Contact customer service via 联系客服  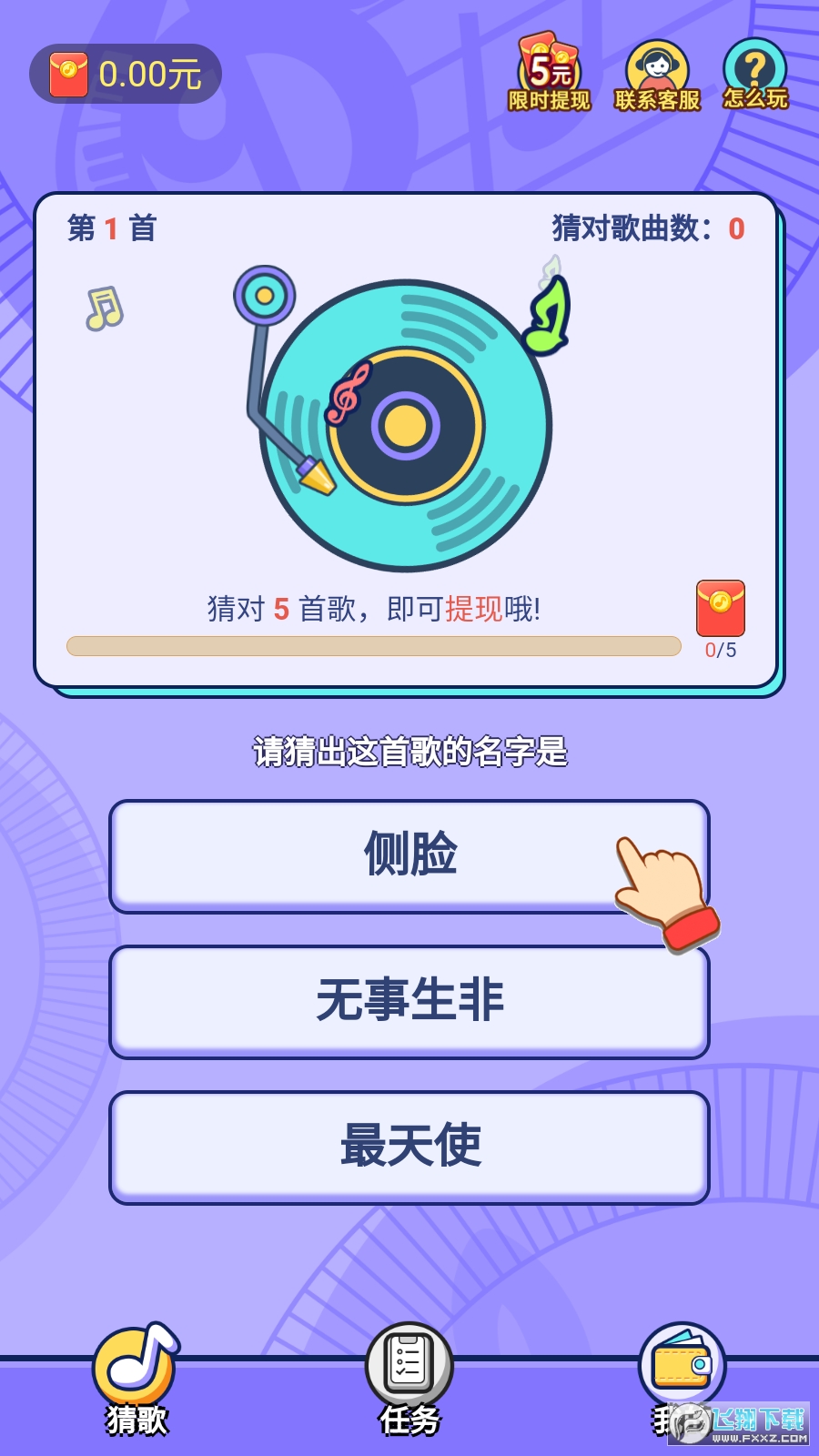point(656,76)
